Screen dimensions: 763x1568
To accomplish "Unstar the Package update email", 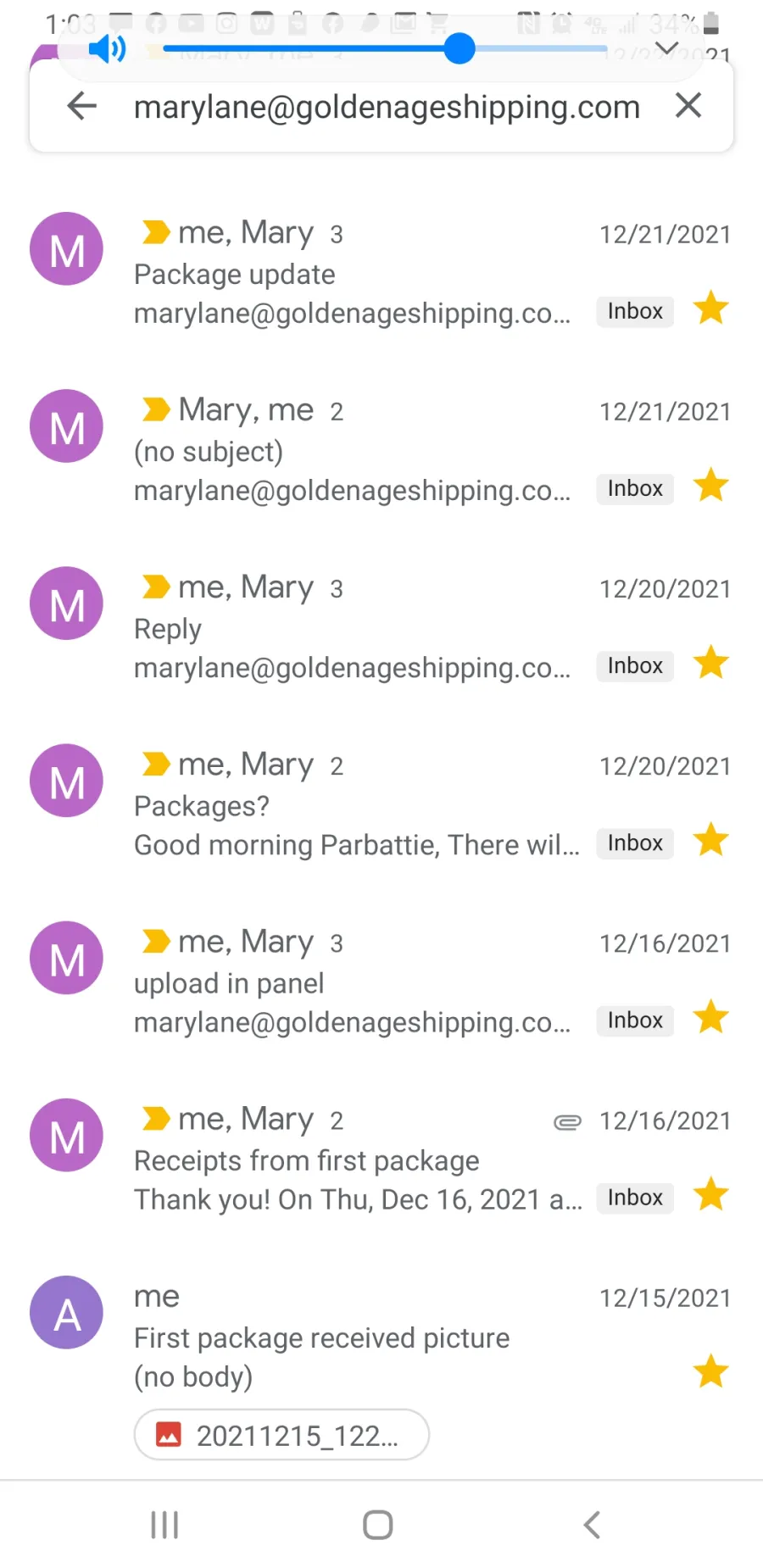I will [x=710, y=309].
